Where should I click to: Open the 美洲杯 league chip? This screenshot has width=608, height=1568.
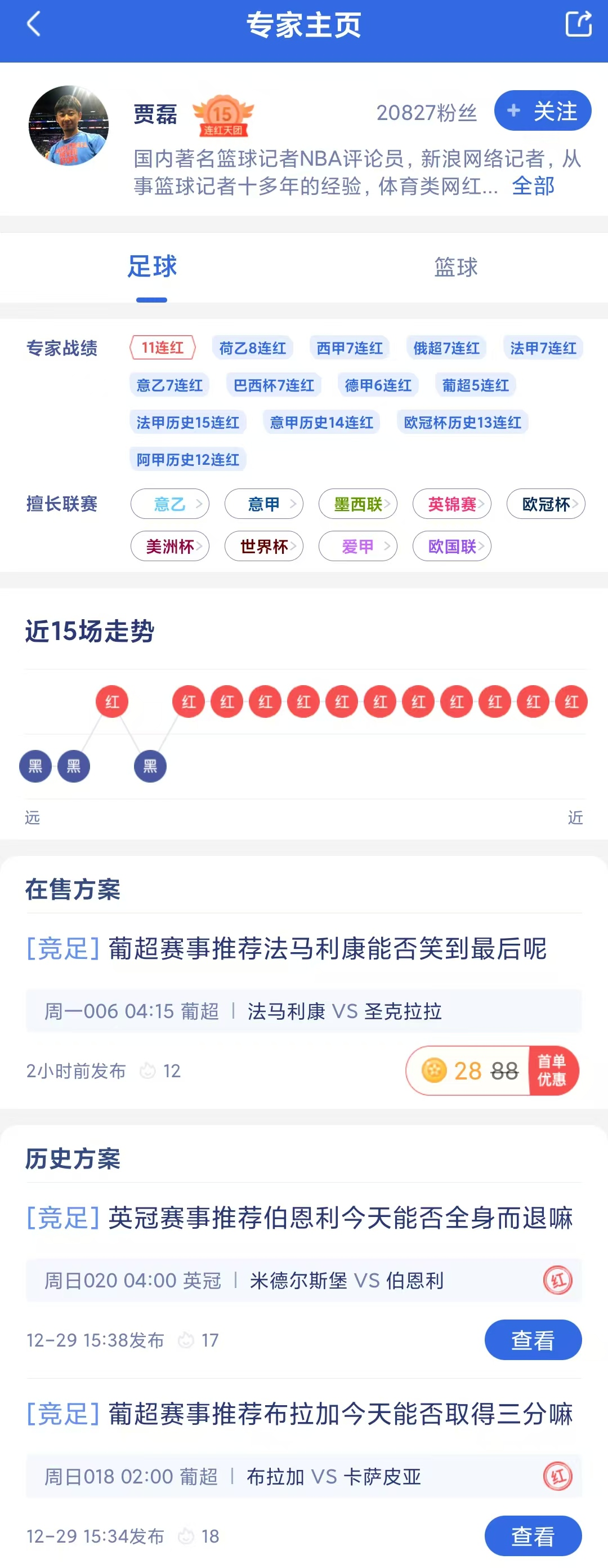tap(169, 546)
